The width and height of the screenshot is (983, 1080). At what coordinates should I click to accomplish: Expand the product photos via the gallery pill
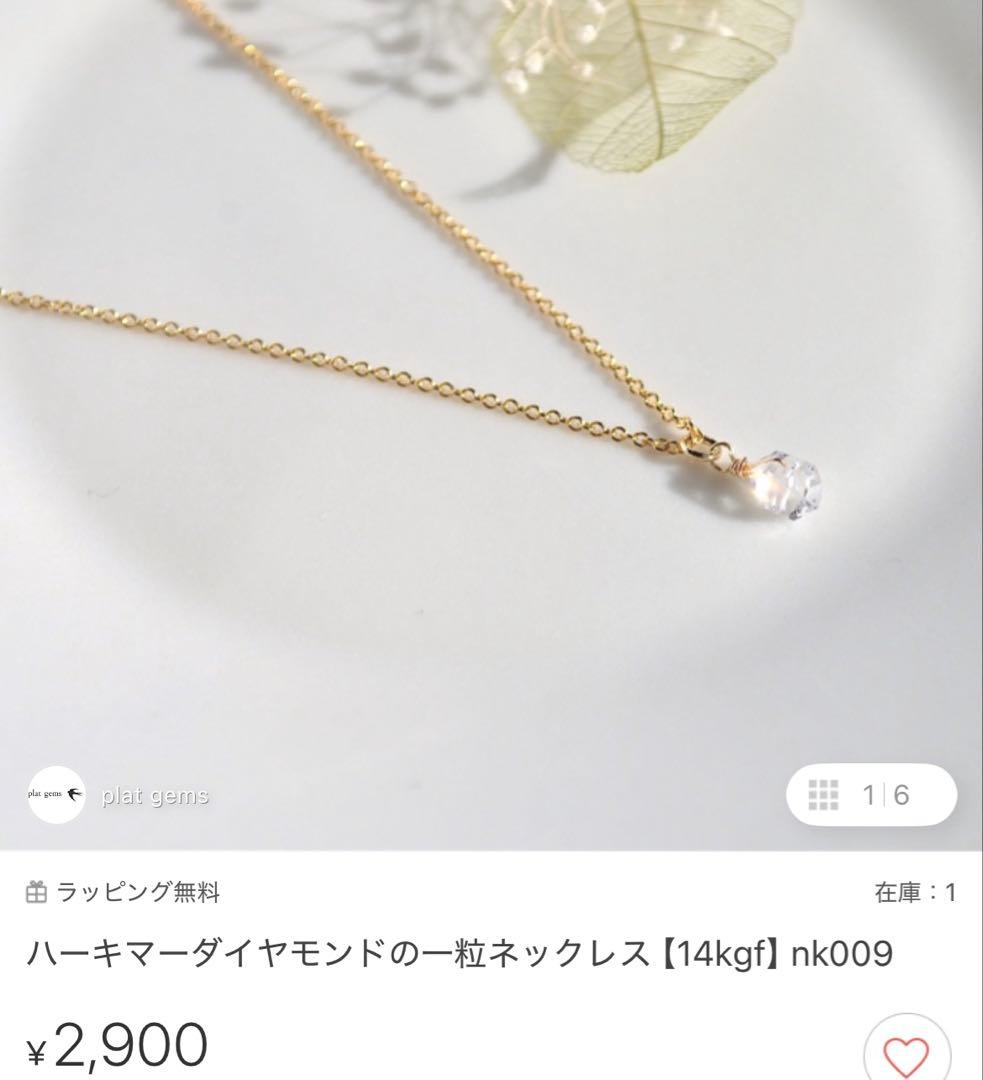[872, 795]
